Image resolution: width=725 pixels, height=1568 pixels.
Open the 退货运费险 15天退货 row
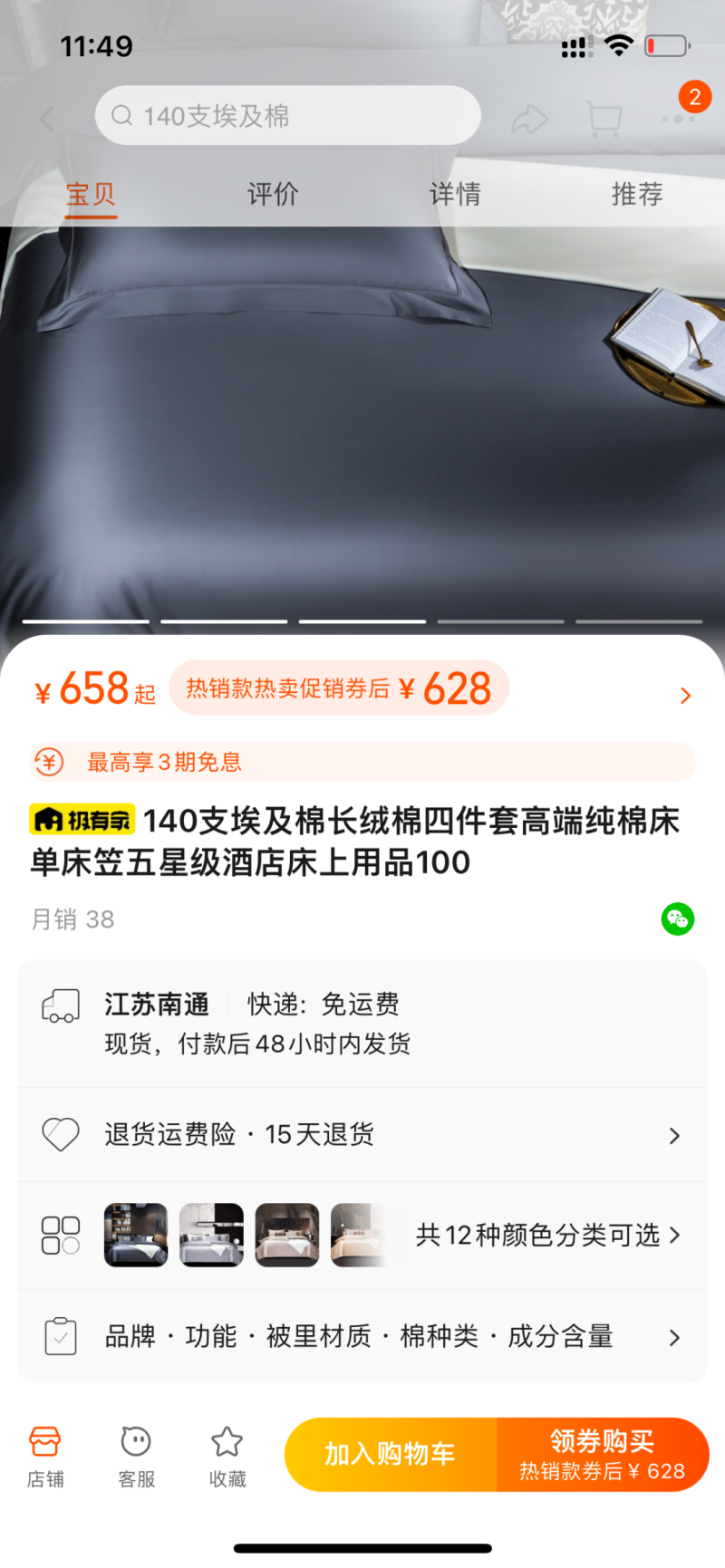click(x=362, y=1135)
